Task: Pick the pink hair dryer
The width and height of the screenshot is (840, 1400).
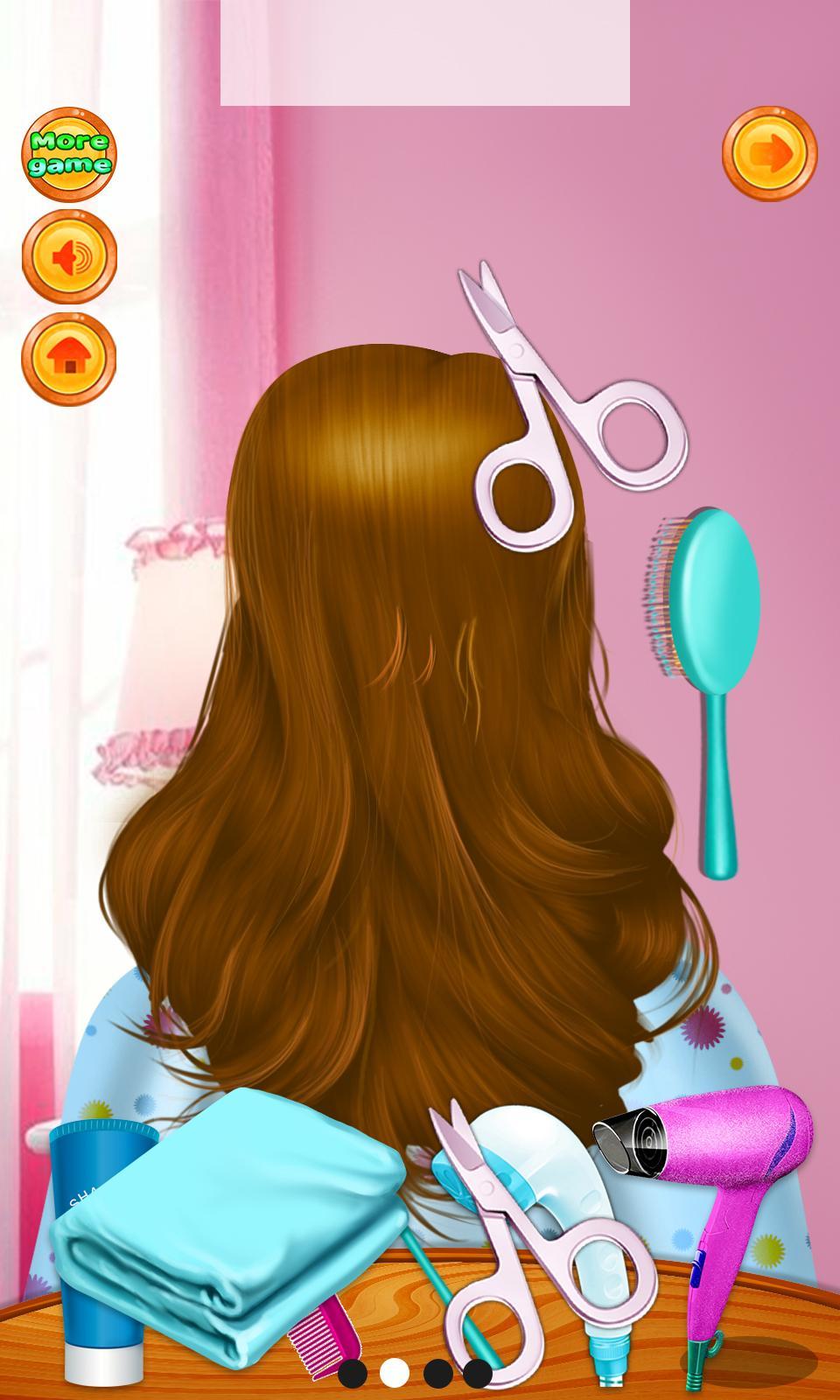Action: click(x=726, y=1164)
